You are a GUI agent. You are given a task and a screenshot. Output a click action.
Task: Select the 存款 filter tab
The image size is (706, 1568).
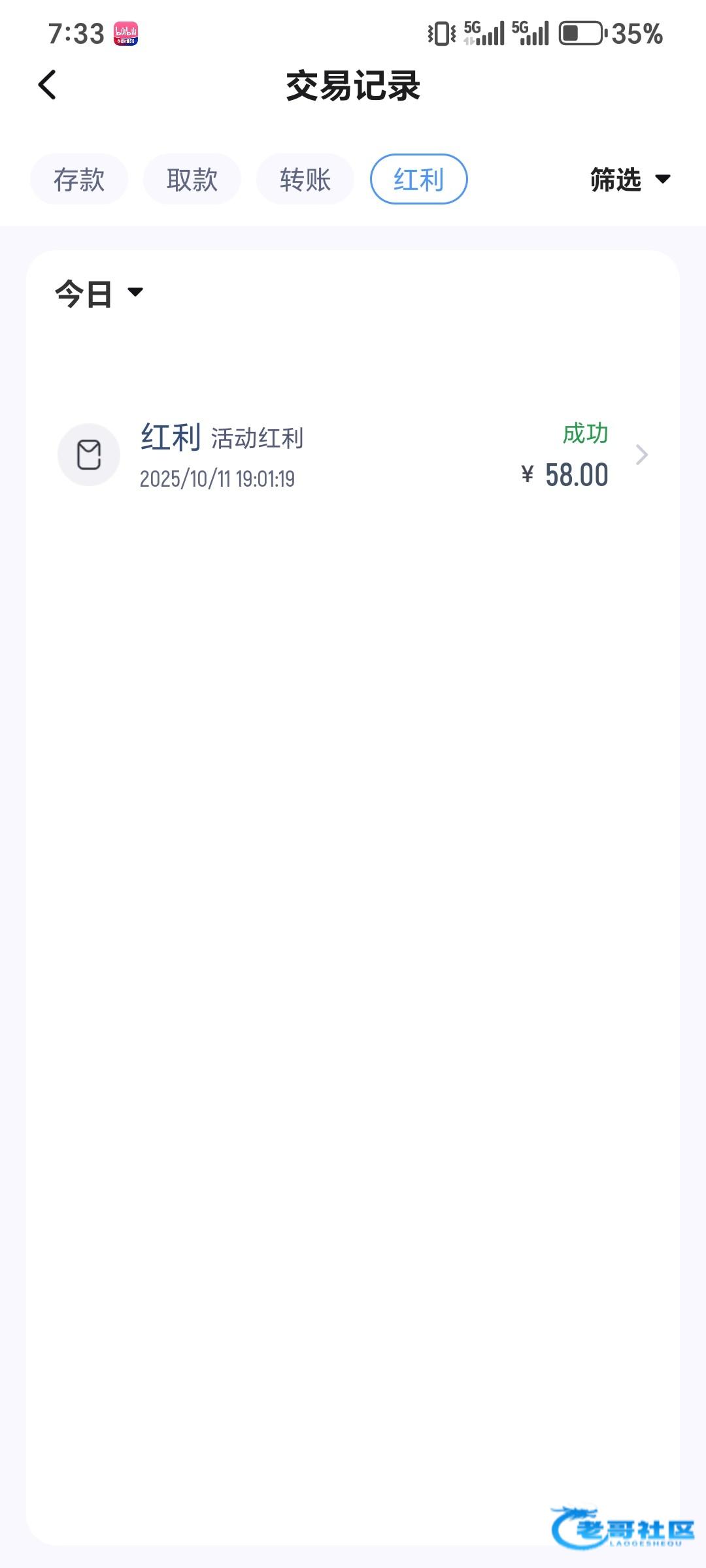(x=79, y=179)
